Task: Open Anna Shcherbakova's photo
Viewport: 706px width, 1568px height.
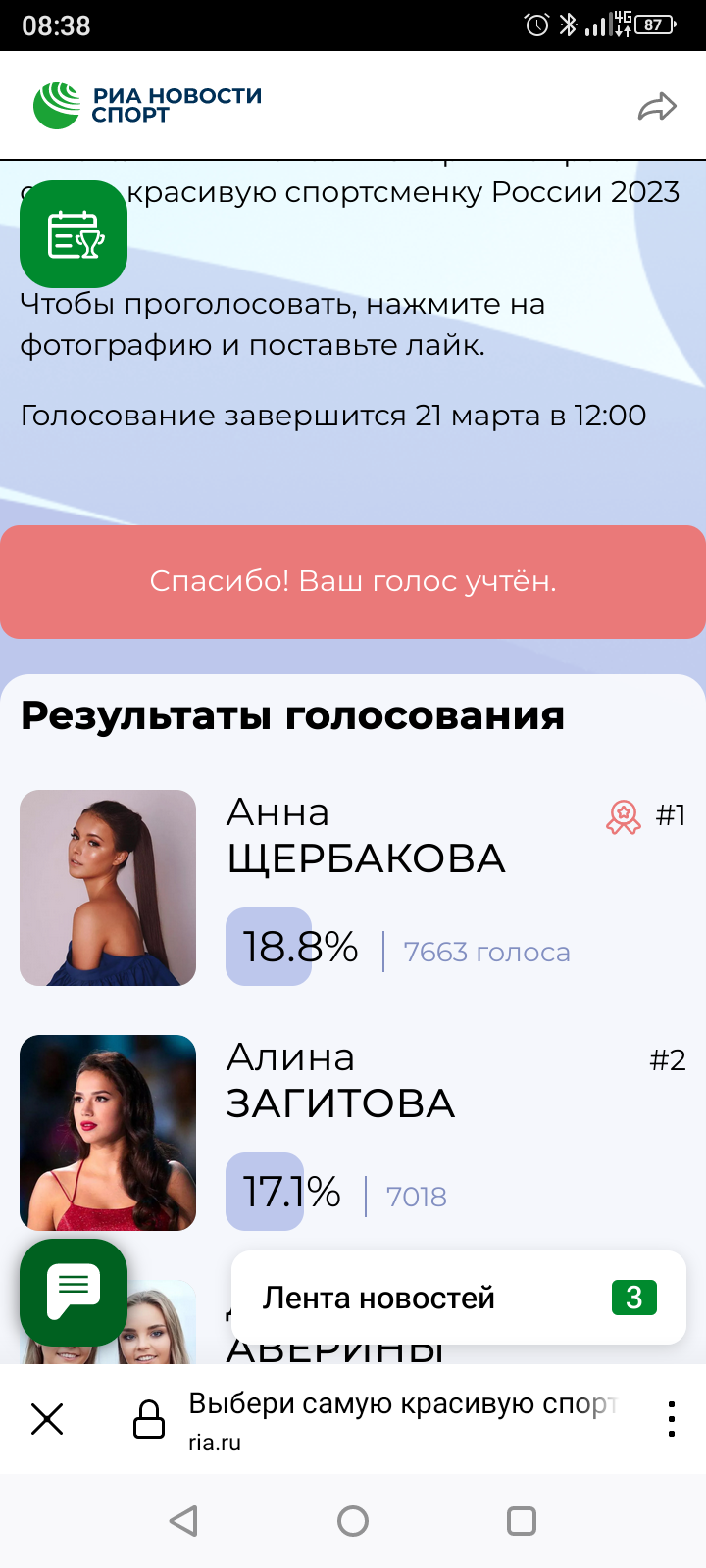Action: pyautogui.click(x=108, y=888)
